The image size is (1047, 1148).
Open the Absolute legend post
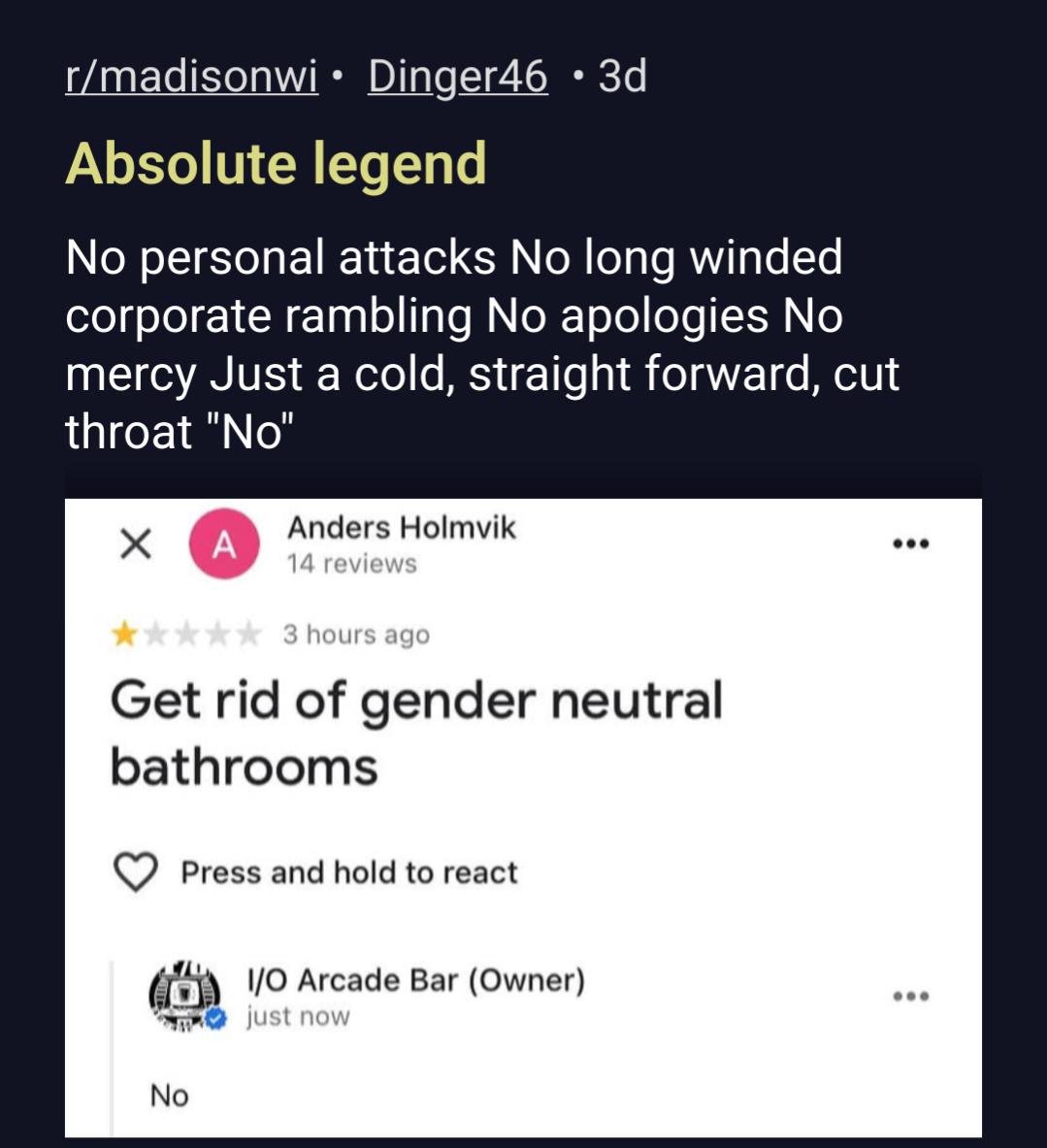click(x=276, y=163)
